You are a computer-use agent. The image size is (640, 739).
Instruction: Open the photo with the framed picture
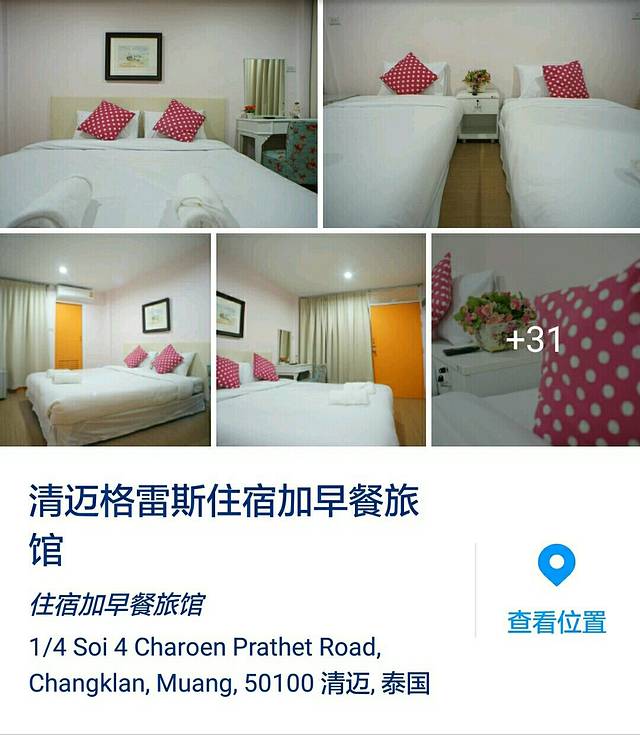click(320, 340)
